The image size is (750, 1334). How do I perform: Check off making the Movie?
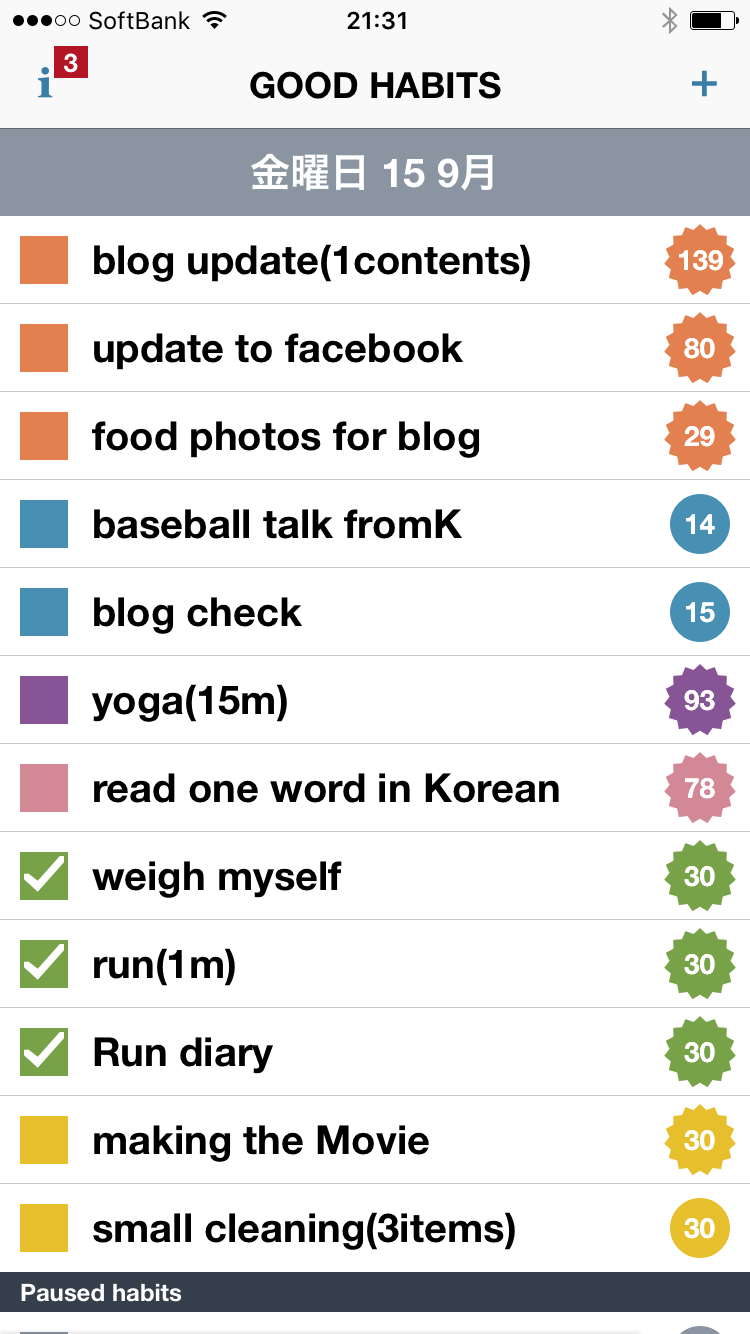44,1140
